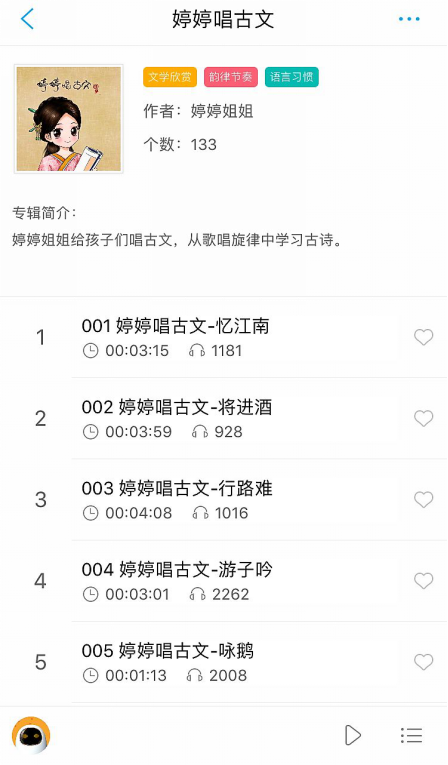Select the 韵律节奏 tag chip

(231, 77)
